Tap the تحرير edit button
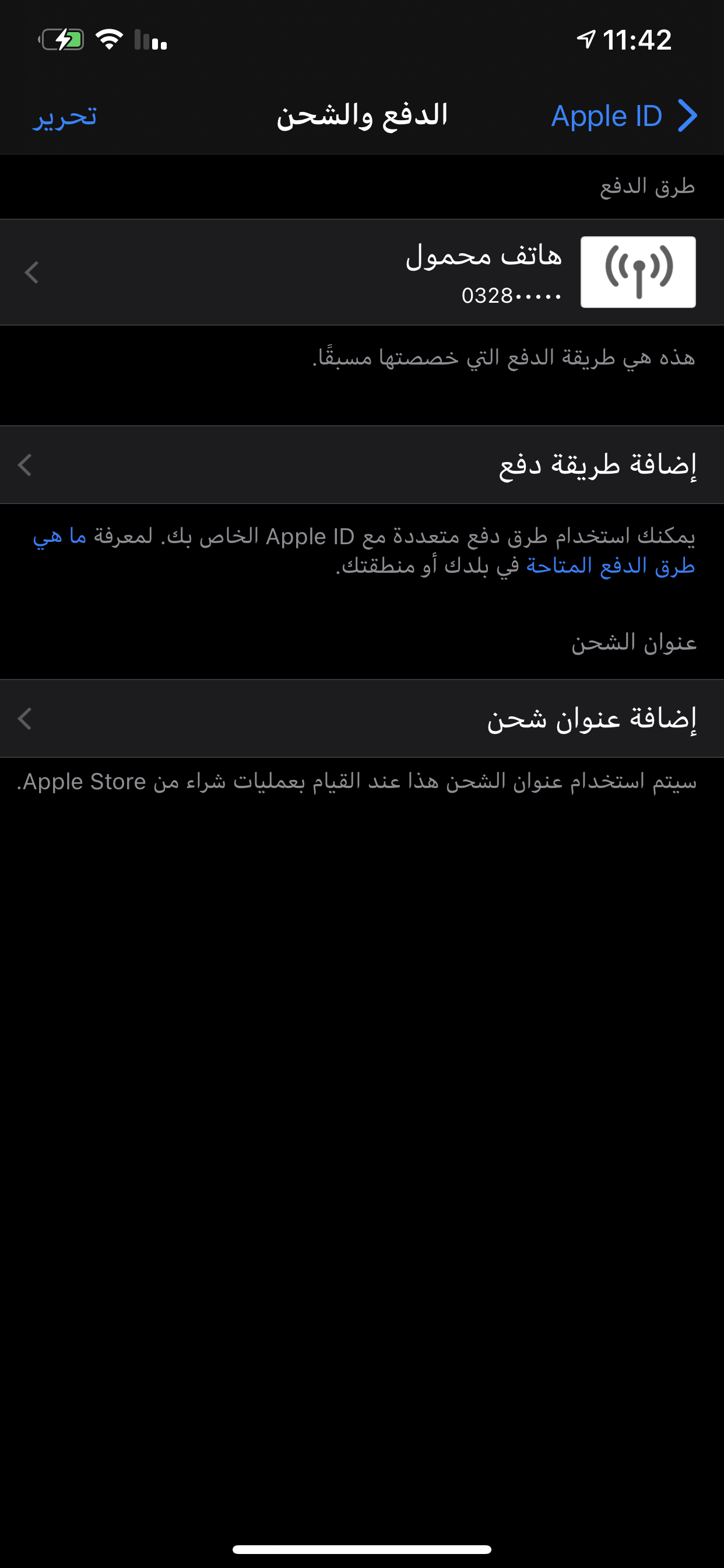 [65, 116]
